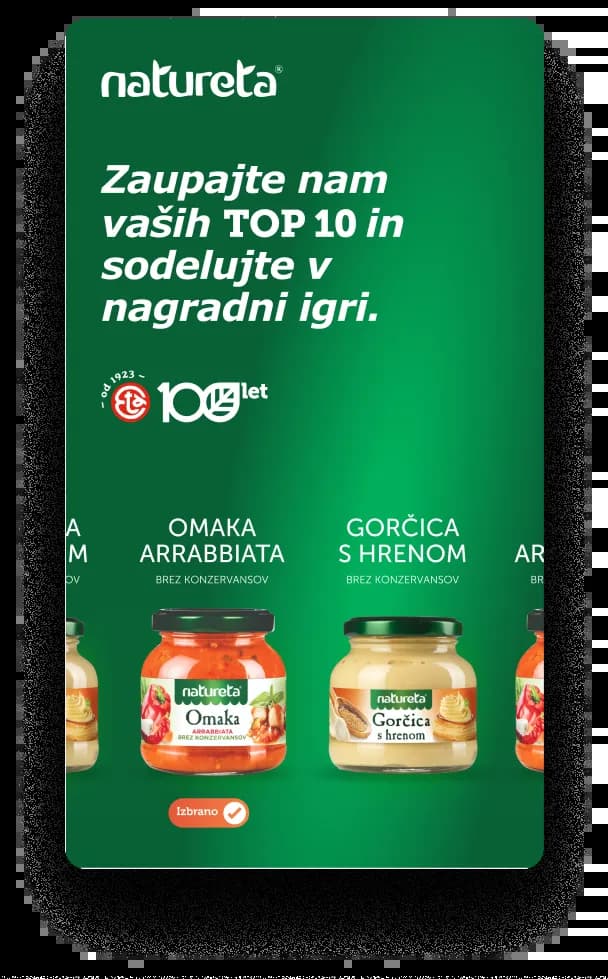Toggle the Izbrano checkmark chip
This screenshot has height=979, width=608.
pos(208,813)
